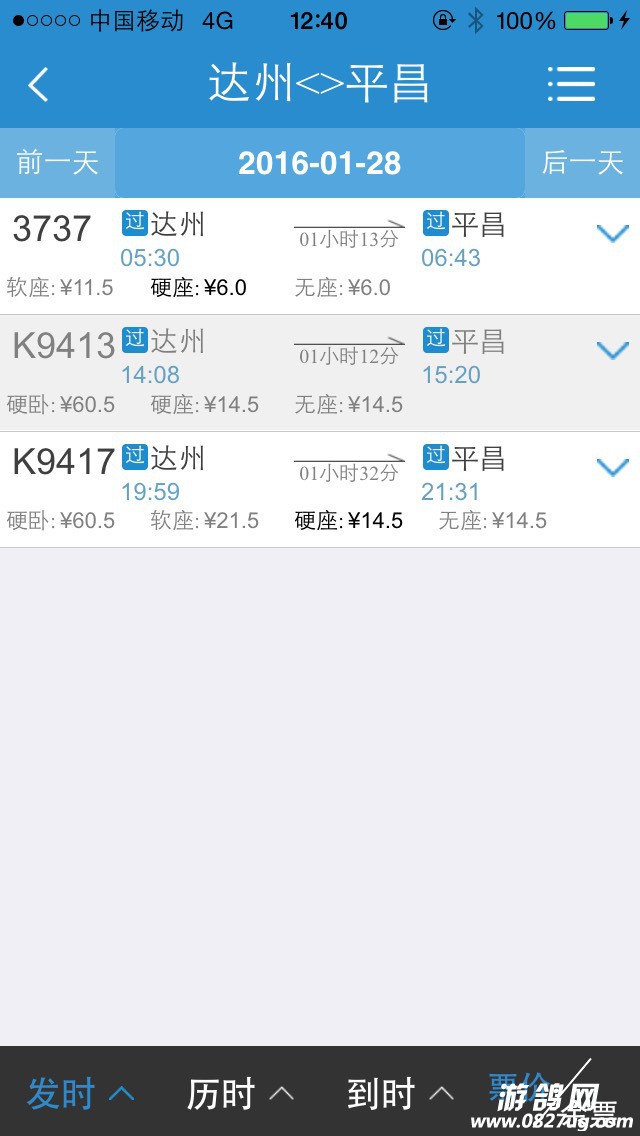Sort by departure time 发时
Viewport: 640px width, 1136px height.
click(x=80, y=1093)
